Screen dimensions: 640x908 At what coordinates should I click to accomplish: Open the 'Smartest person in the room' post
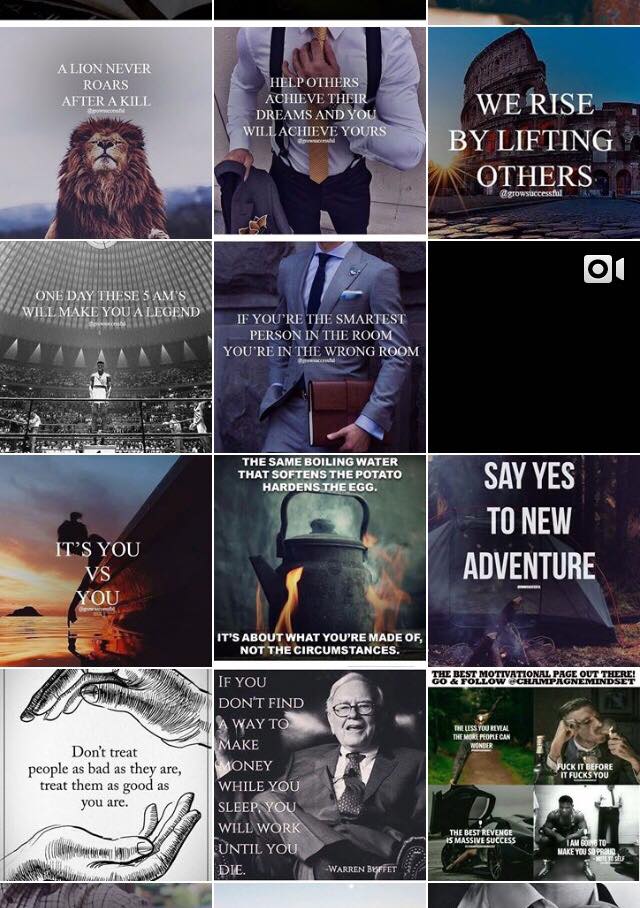[x=319, y=346]
